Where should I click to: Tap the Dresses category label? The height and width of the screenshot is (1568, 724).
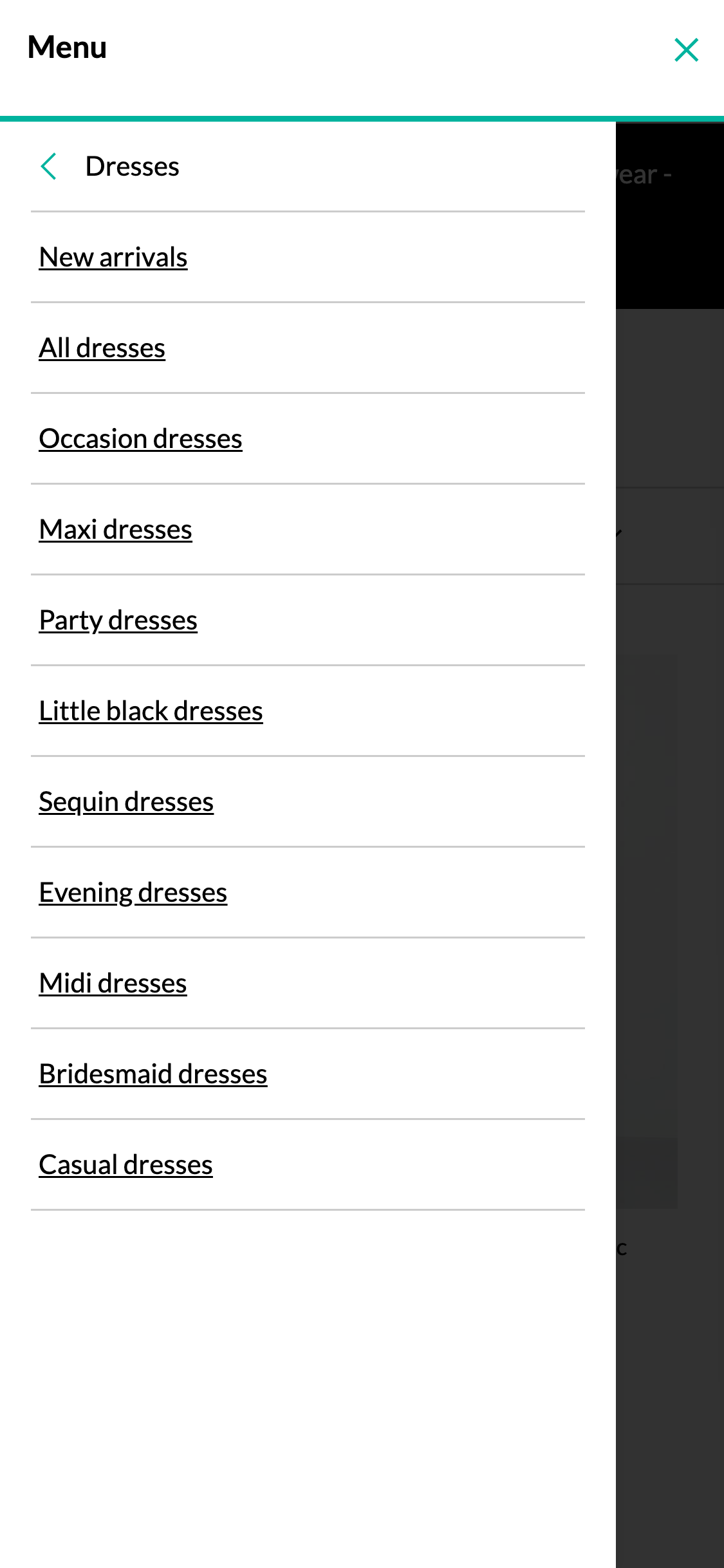(132, 166)
